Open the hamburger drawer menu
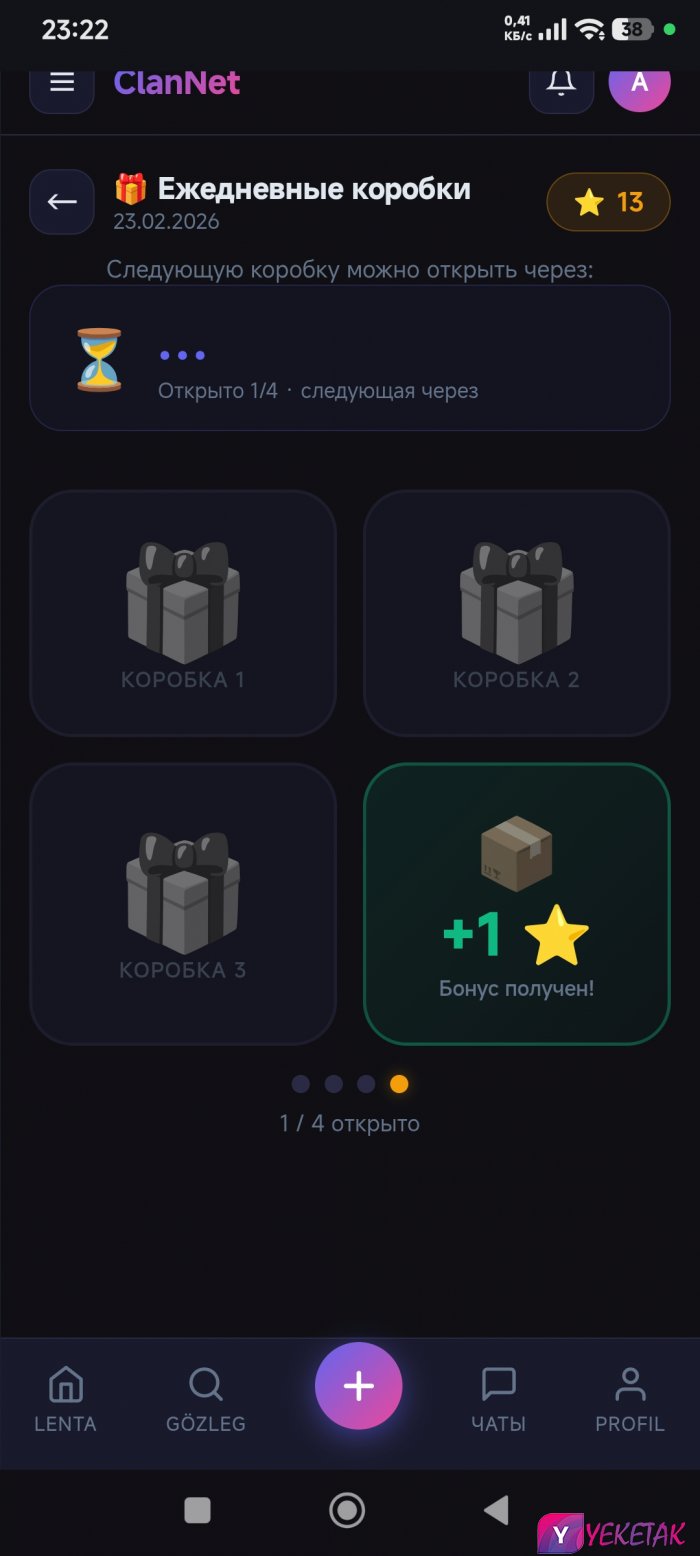Screen dimensions: 700x1556 pos(62,84)
